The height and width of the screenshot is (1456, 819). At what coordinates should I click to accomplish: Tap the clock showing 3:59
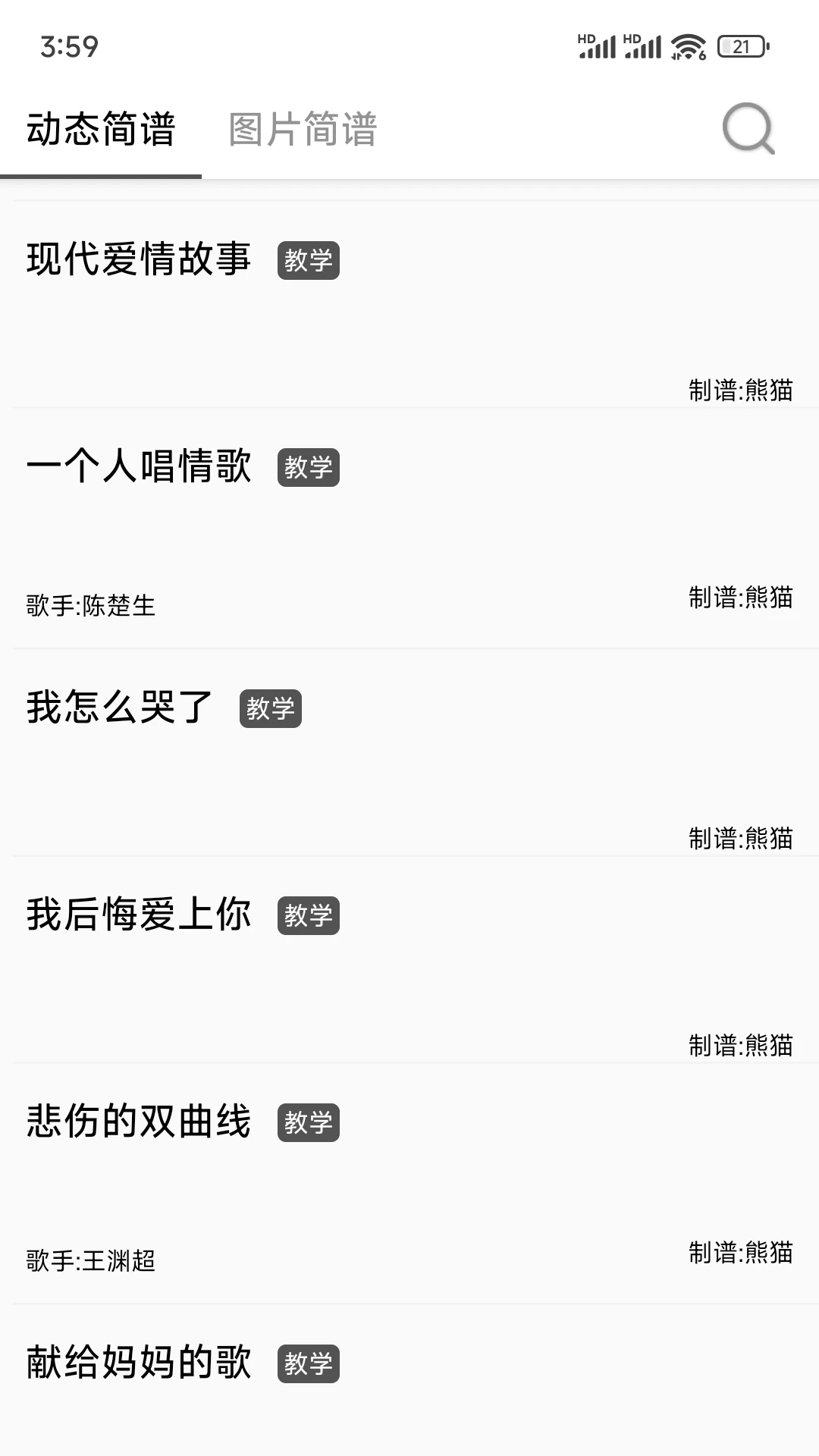coord(67,47)
